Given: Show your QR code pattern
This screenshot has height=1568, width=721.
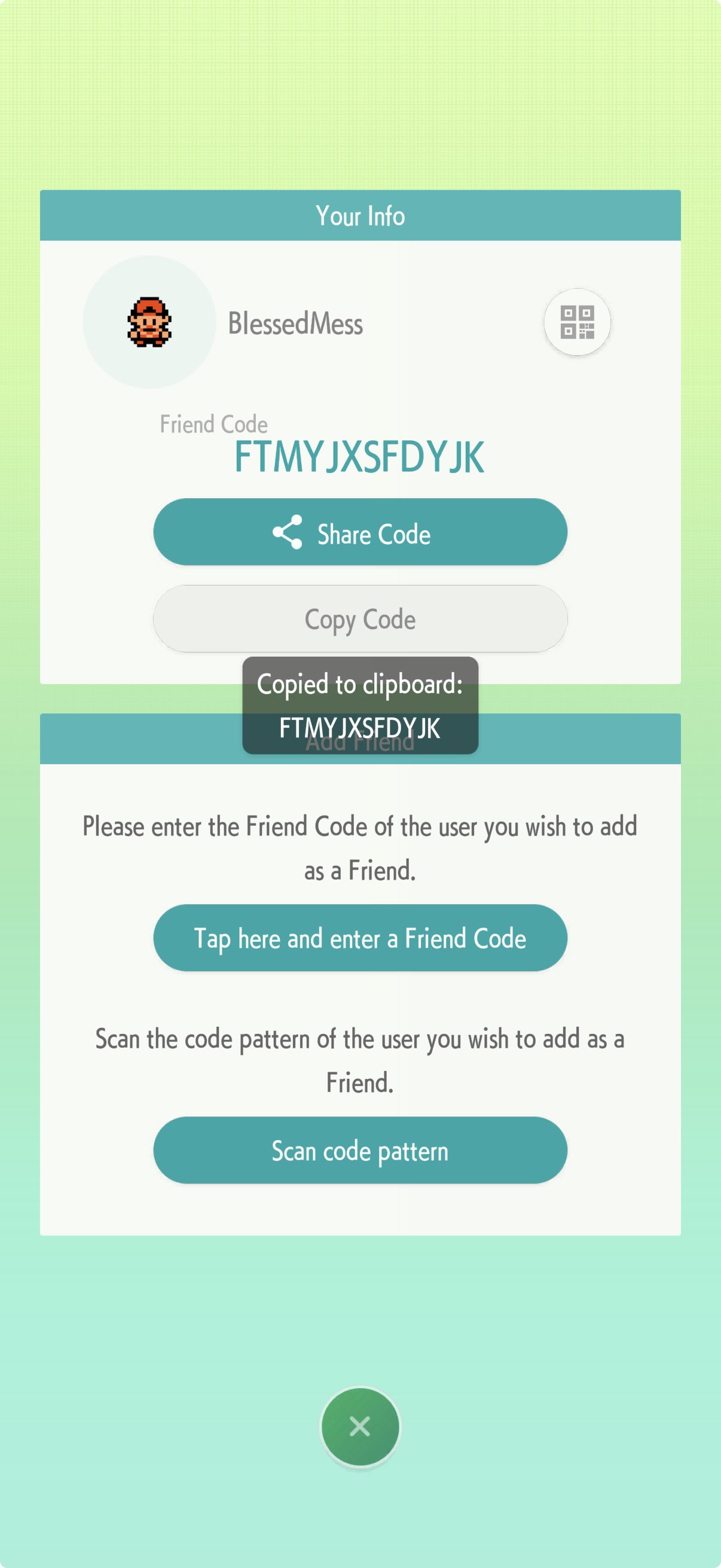Looking at the screenshot, I should [577, 322].
